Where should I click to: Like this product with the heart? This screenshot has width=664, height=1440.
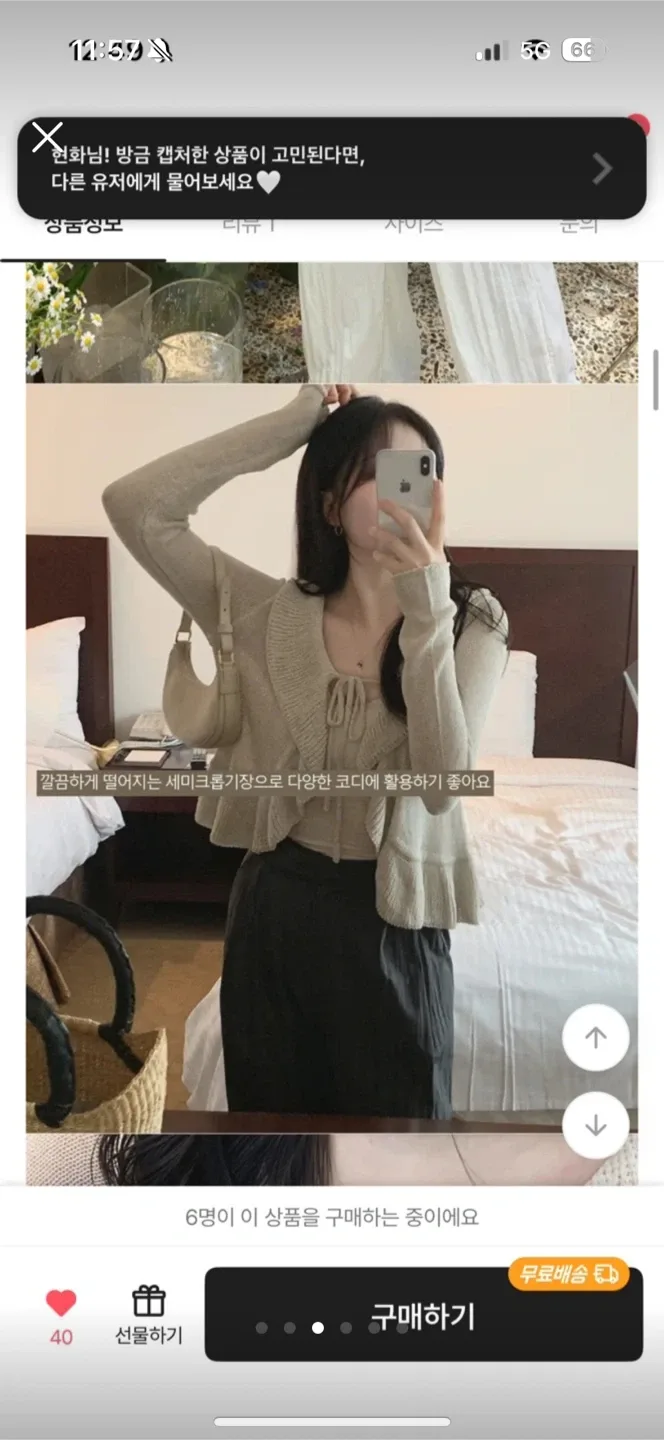coord(61,1303)
